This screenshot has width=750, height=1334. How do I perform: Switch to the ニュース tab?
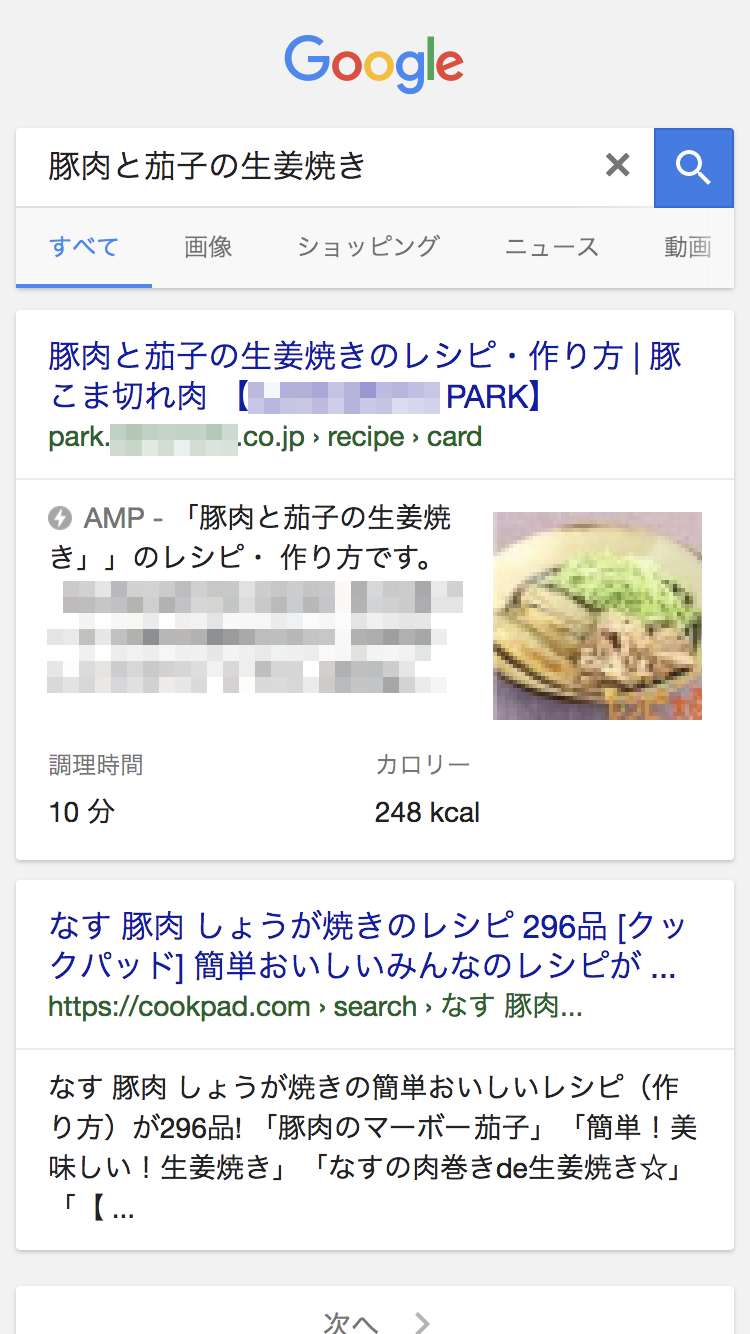click(x=551, y=247)
